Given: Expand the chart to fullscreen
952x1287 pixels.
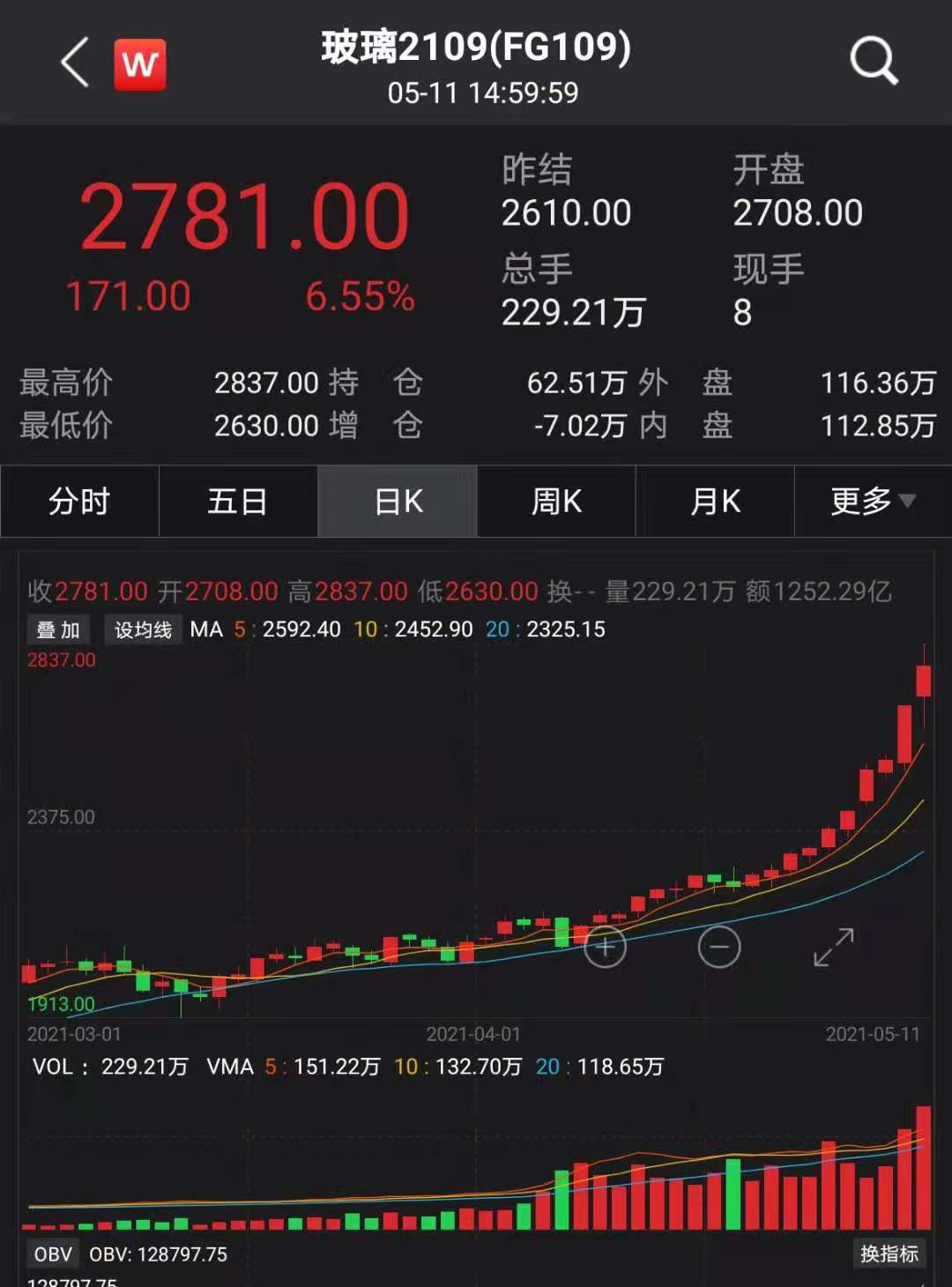Looking at the screenshot, I should [x=833, y=948].
